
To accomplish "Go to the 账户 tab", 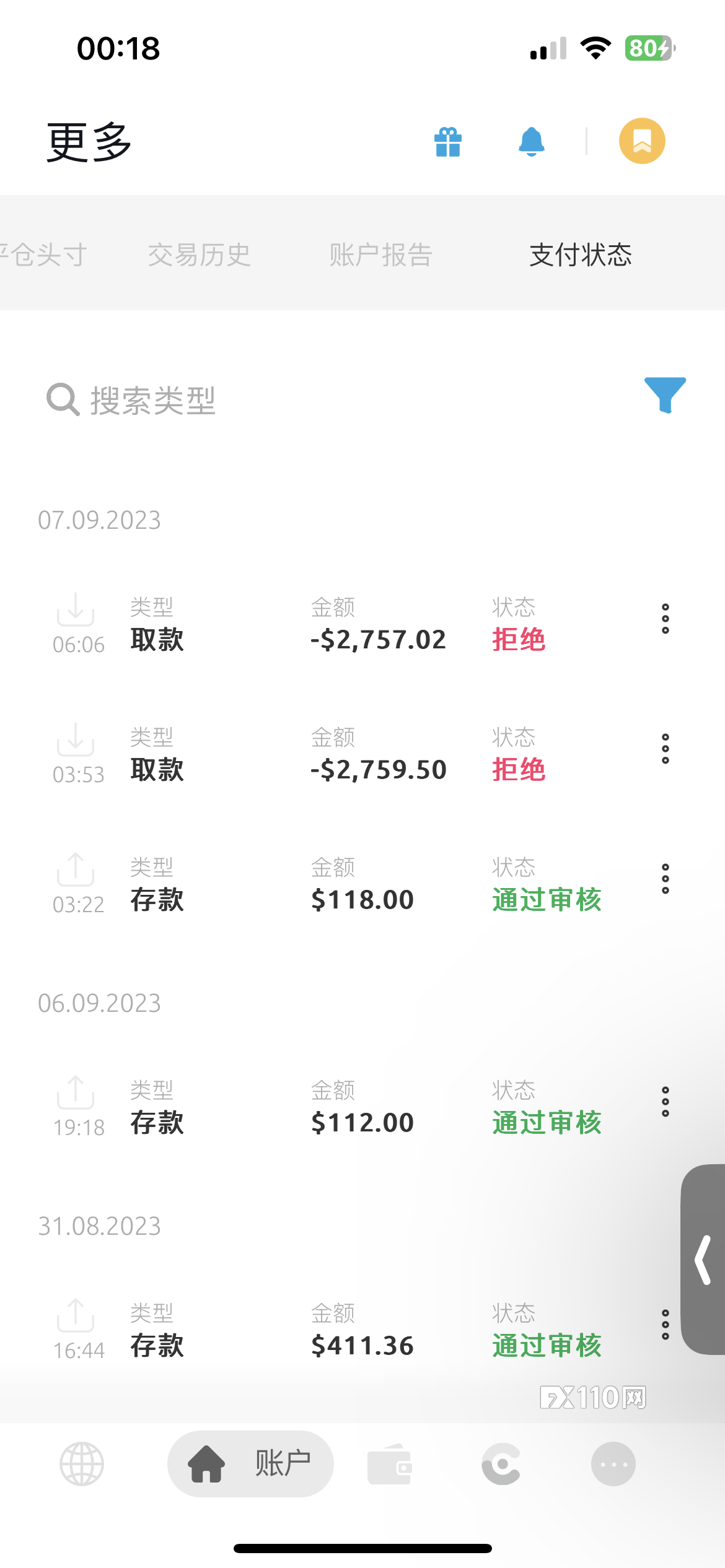I will coord(250,1464).
